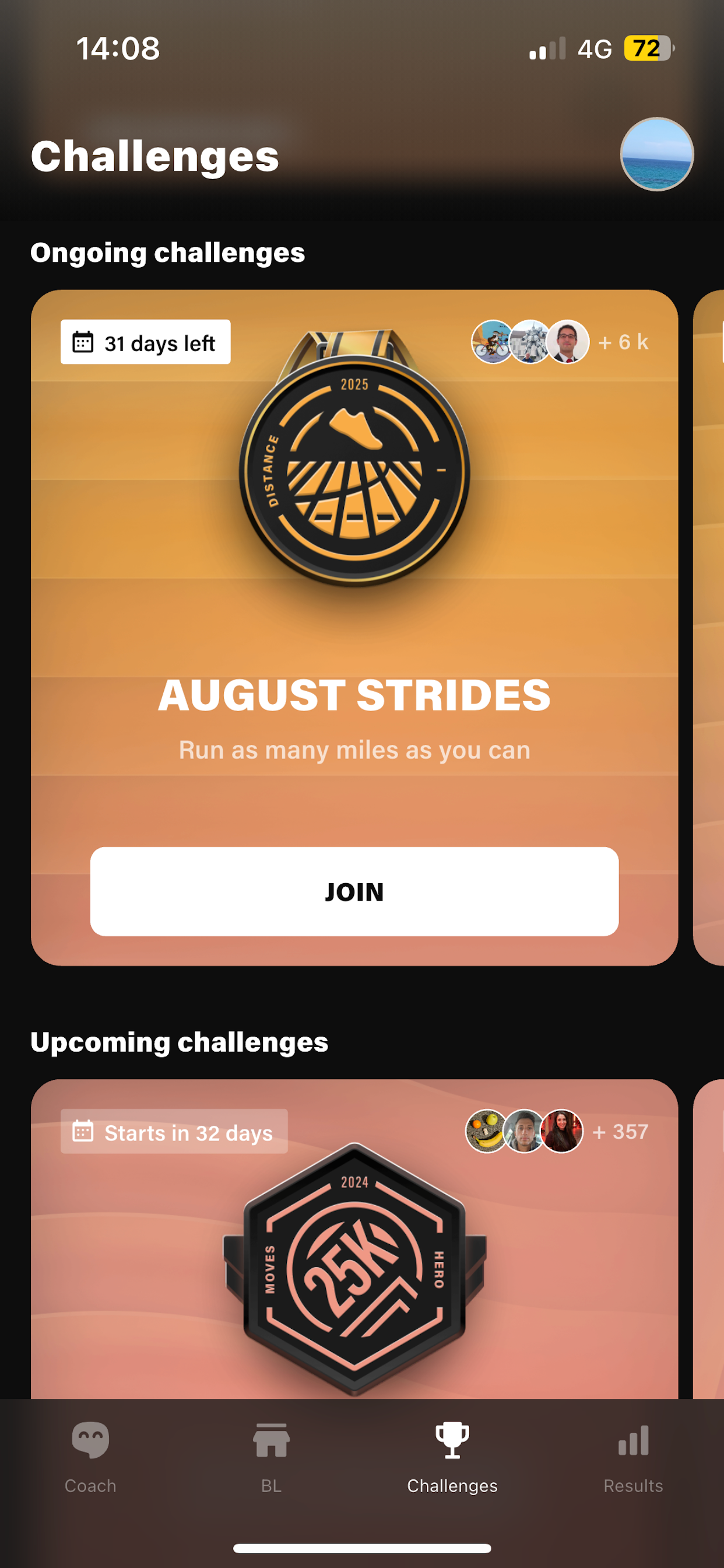Switch to the Coach tab

91,1457
